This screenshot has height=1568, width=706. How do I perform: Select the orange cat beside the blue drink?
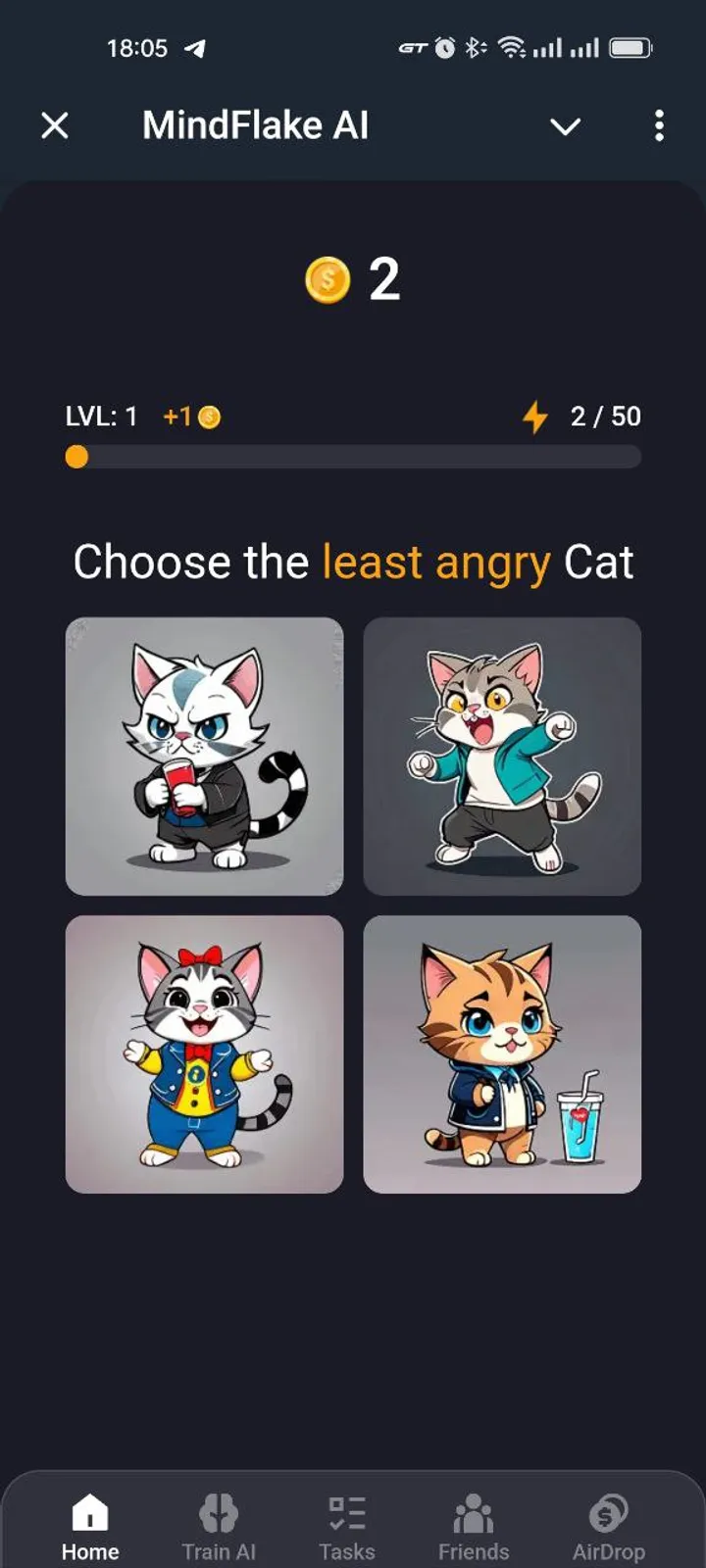[502, 1053]
